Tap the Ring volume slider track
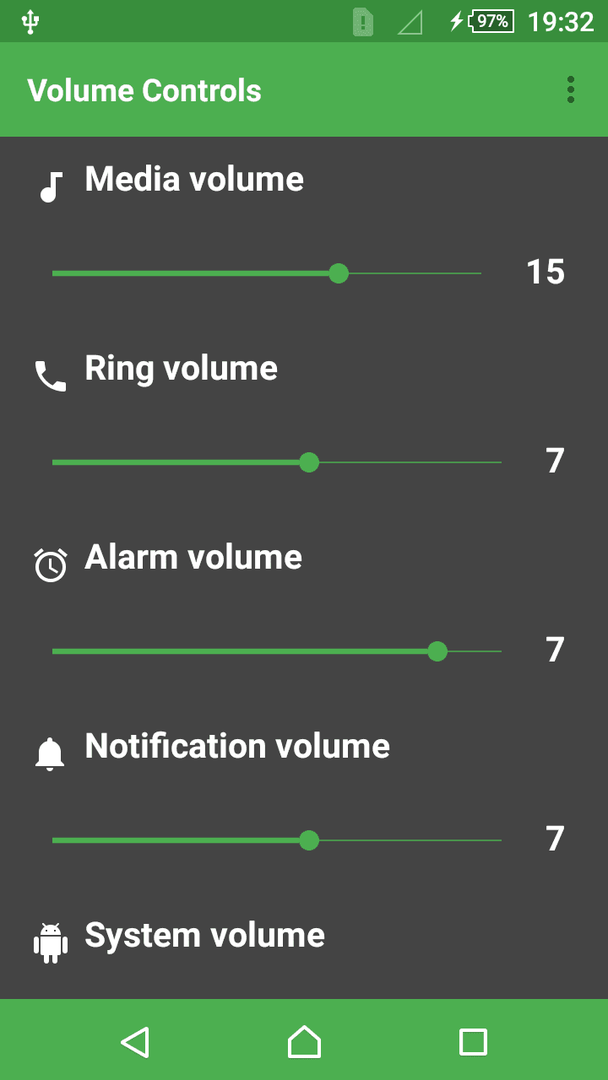 tap(277, 462)
